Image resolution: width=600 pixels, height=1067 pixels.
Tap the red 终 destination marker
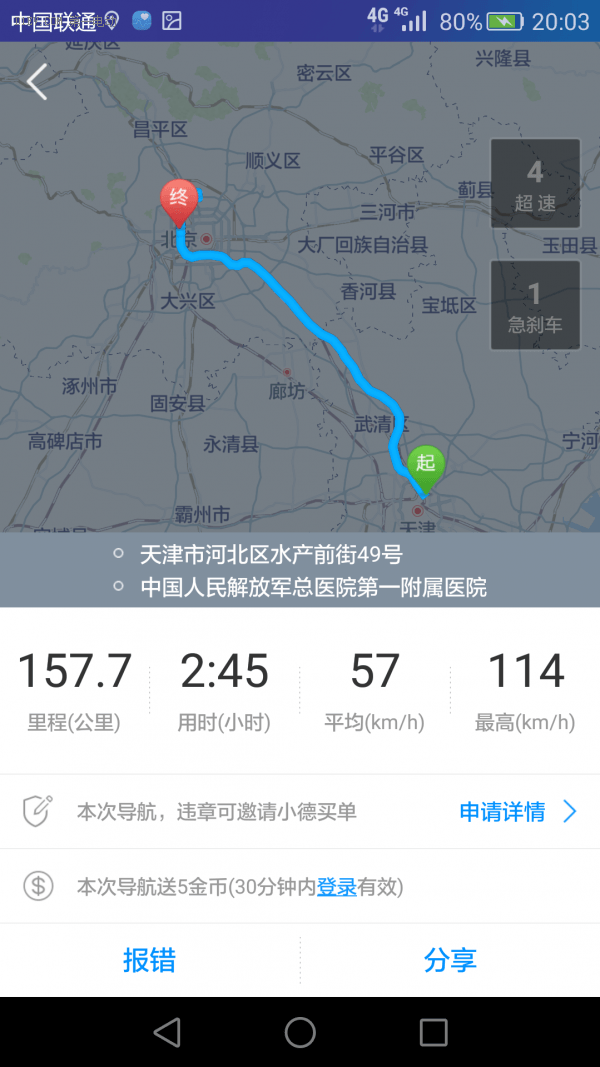pos(179,203)
